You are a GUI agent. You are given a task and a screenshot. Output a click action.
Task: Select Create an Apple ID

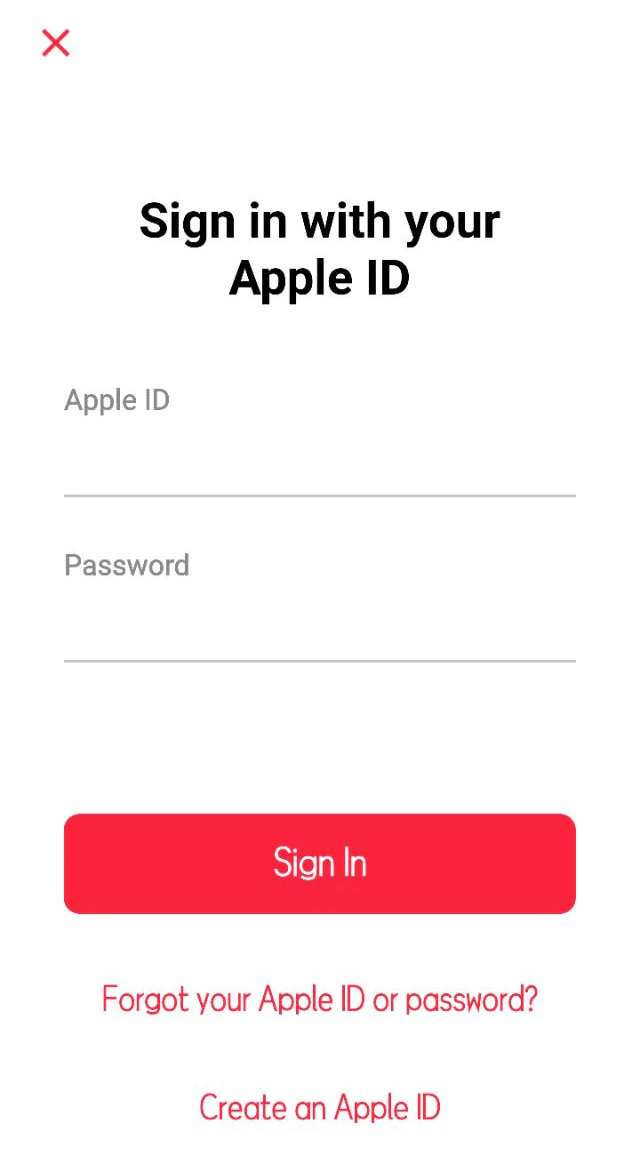(319, 1107)
